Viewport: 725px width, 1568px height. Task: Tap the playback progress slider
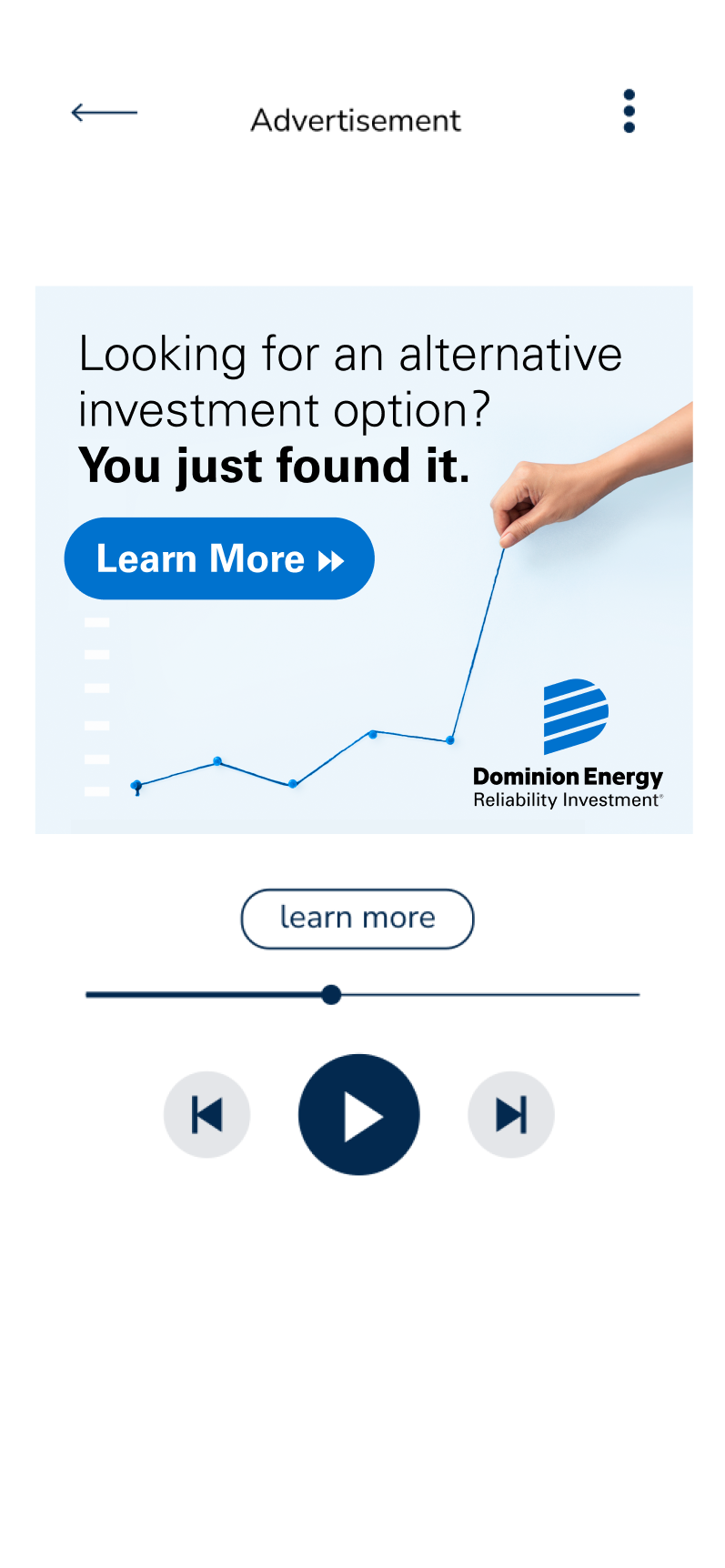(x=332, y=995)
